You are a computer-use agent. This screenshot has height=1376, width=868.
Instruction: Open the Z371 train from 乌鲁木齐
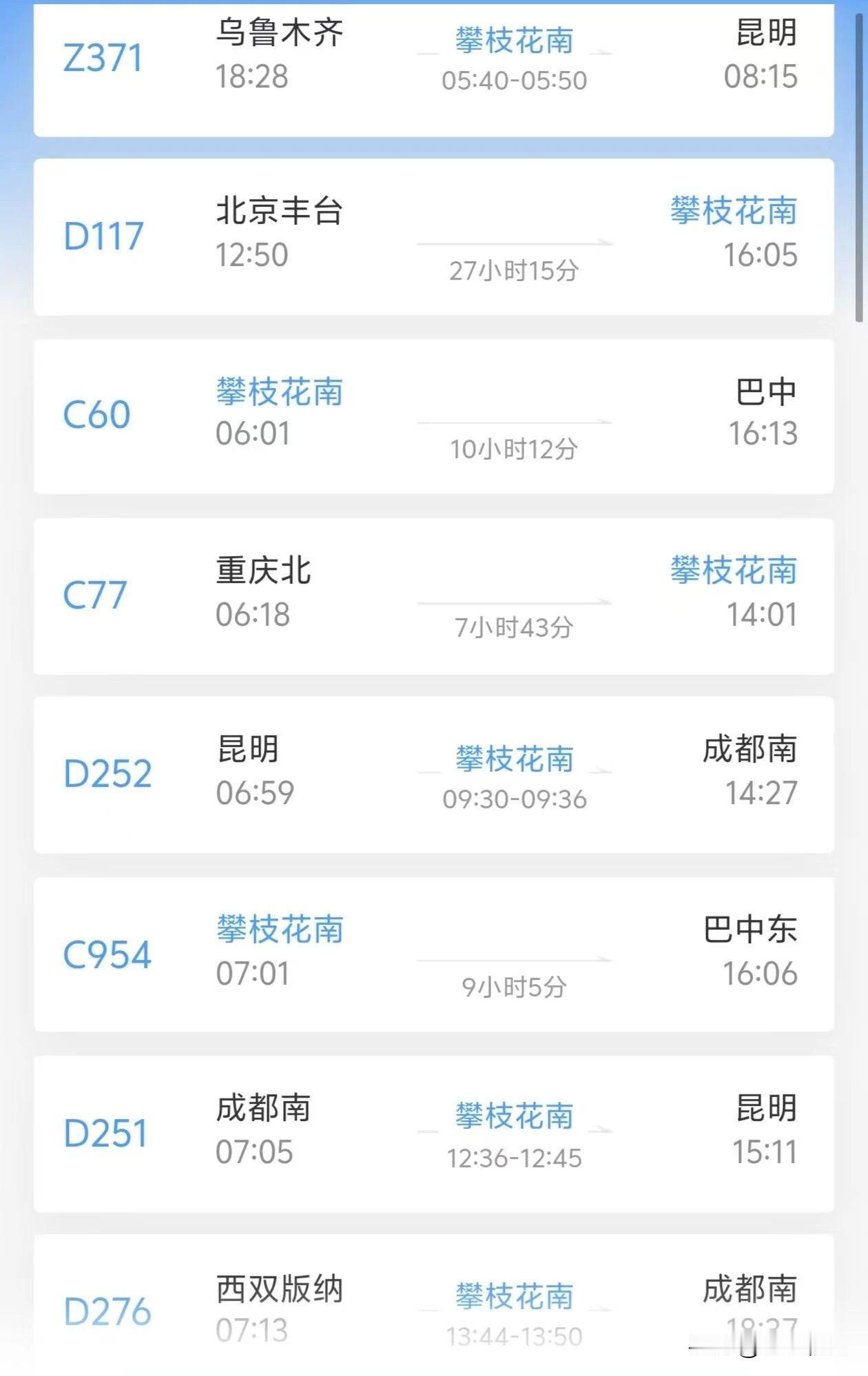coord(433,69)
